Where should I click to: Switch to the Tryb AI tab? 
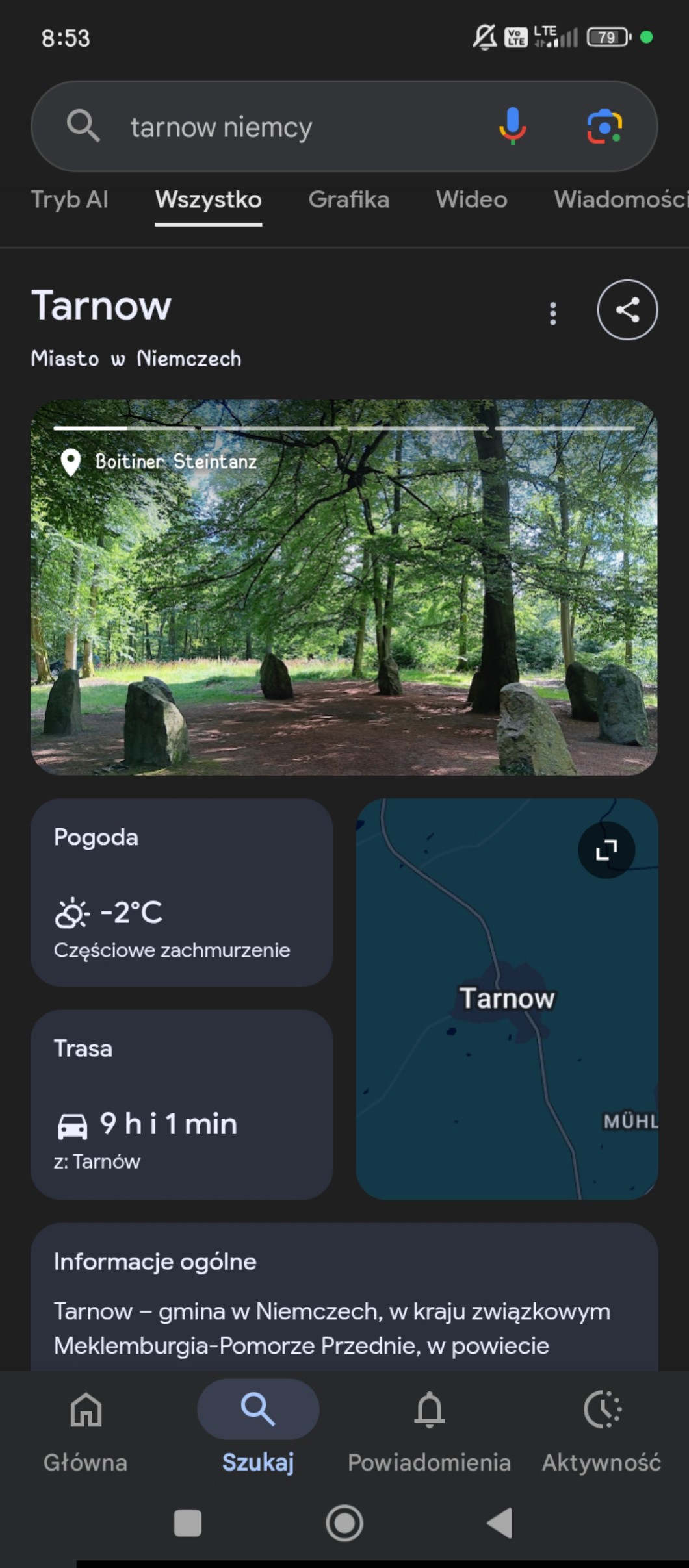[70, 199]
